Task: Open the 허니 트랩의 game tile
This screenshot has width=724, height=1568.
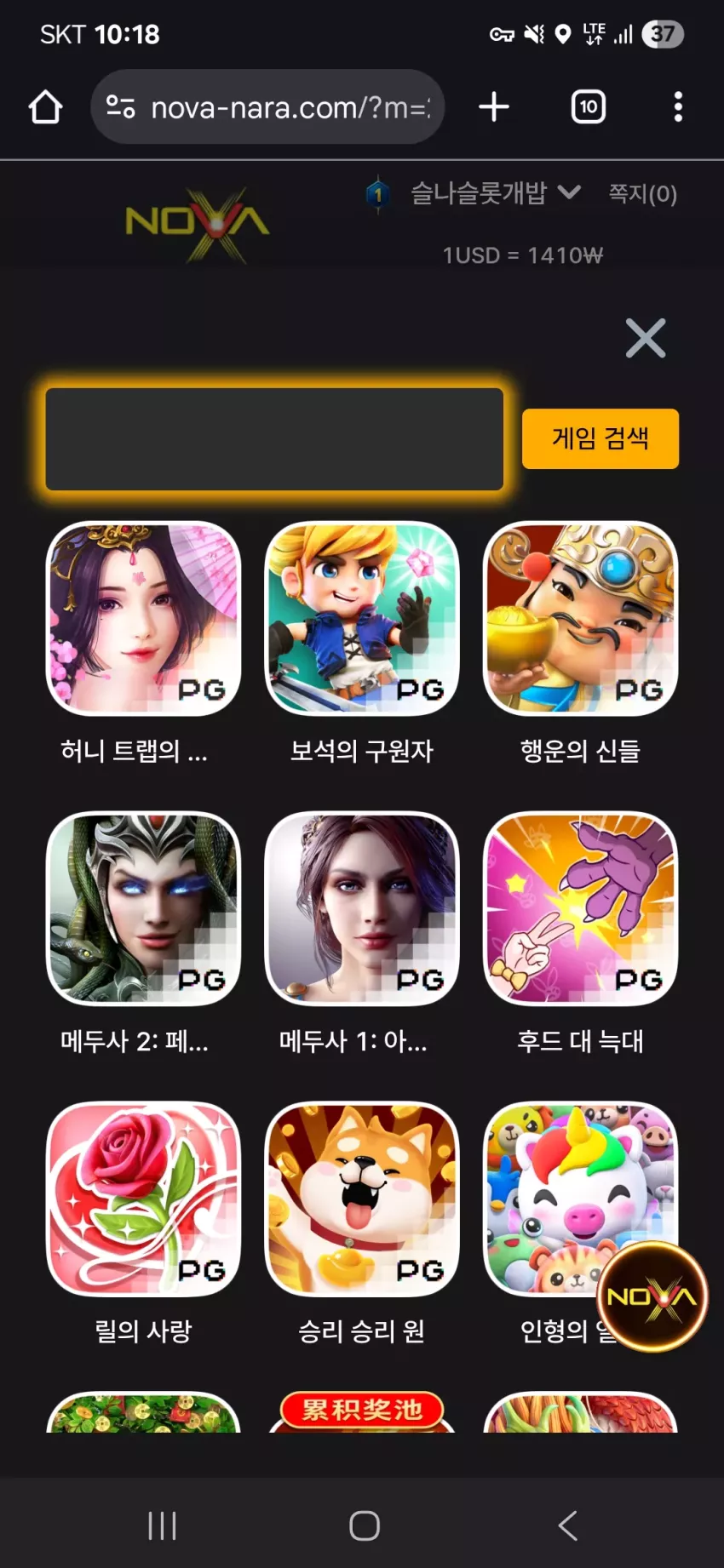Action: (x=143, y=619)
